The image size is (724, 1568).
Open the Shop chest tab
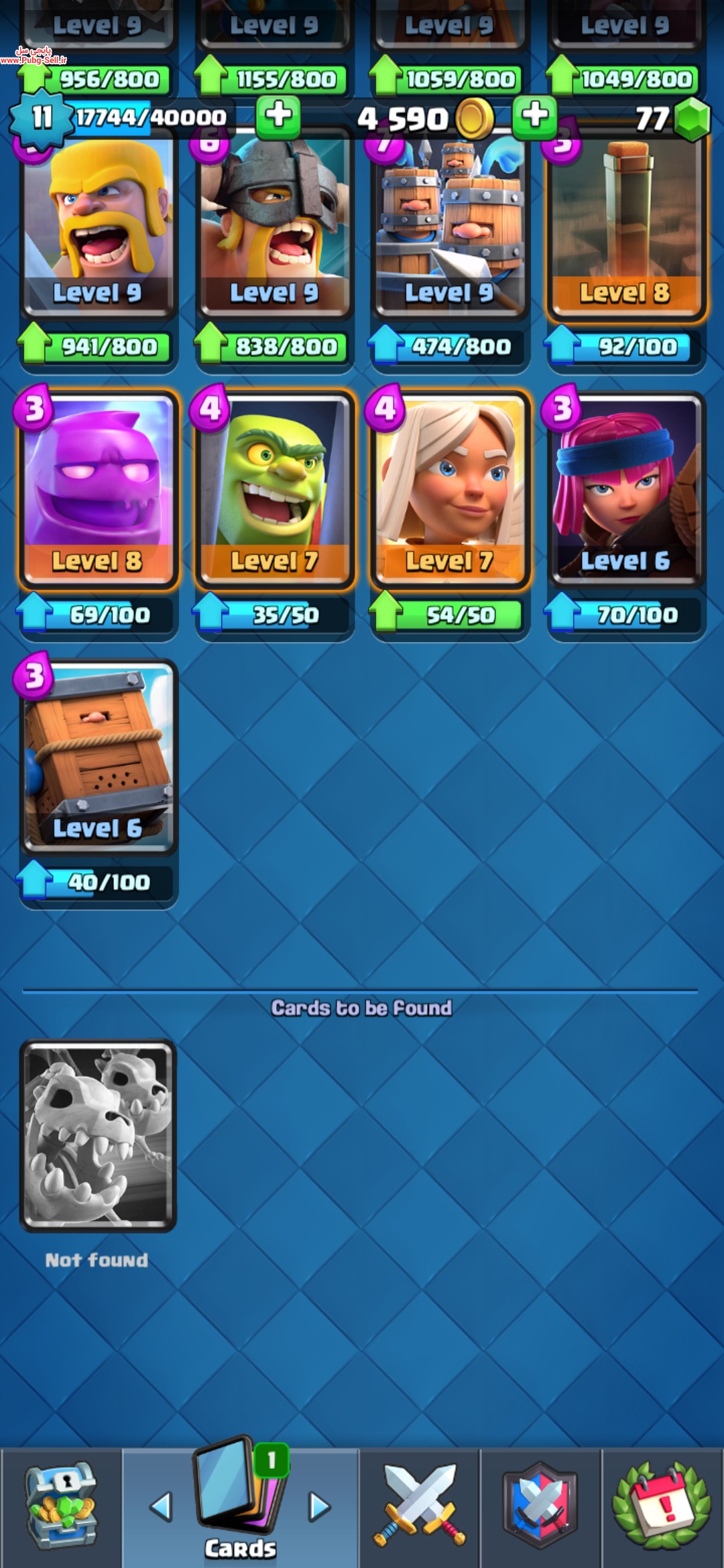[61, 1508]
